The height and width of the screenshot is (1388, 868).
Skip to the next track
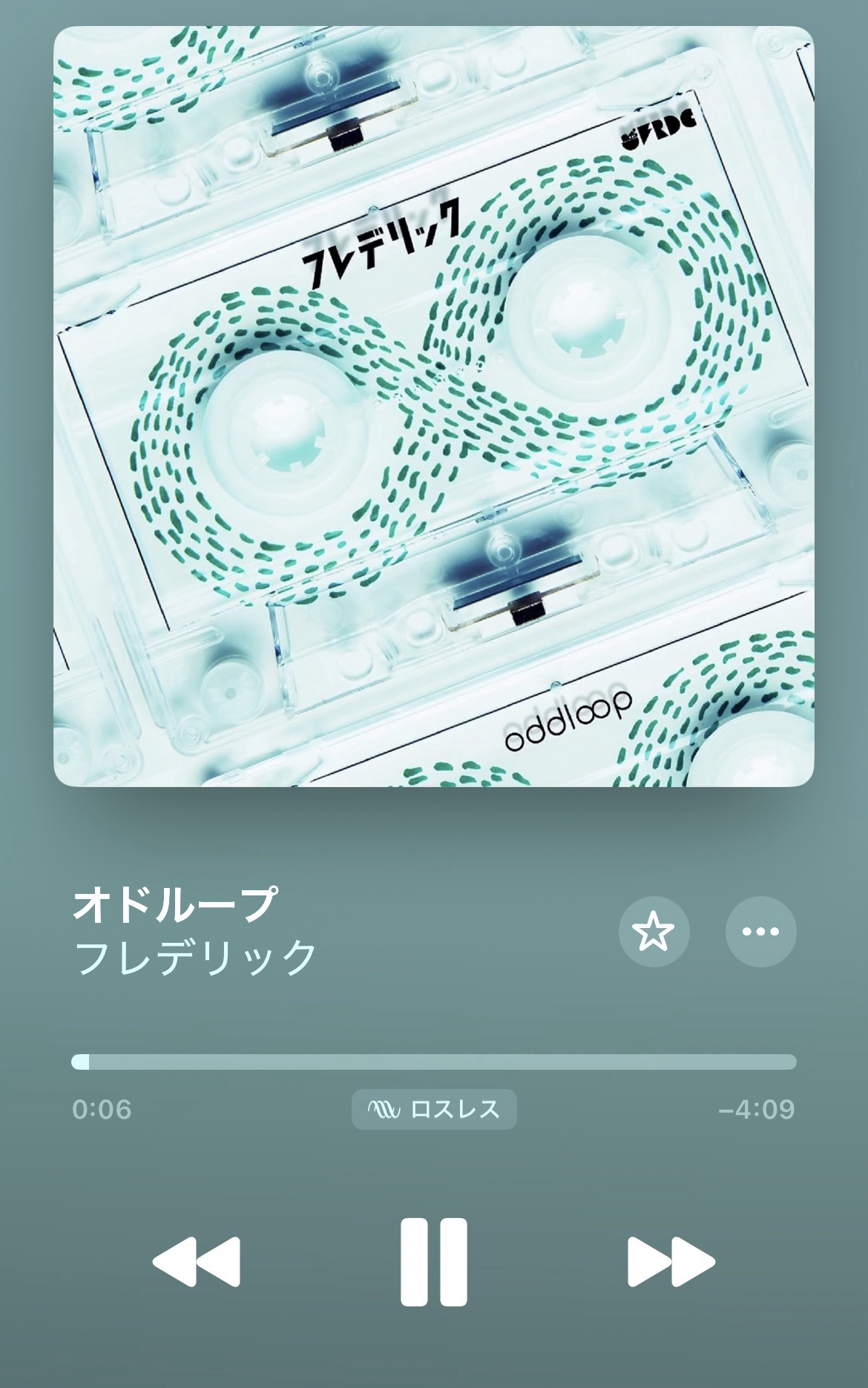[671, 1261]
